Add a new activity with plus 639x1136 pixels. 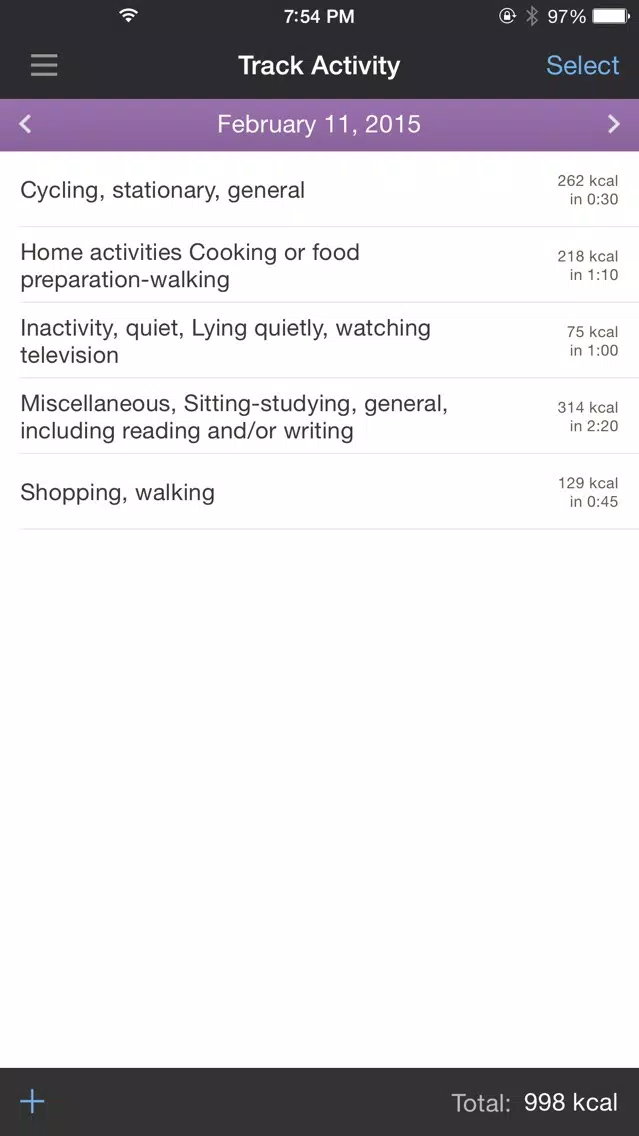tap(33, 1102)
